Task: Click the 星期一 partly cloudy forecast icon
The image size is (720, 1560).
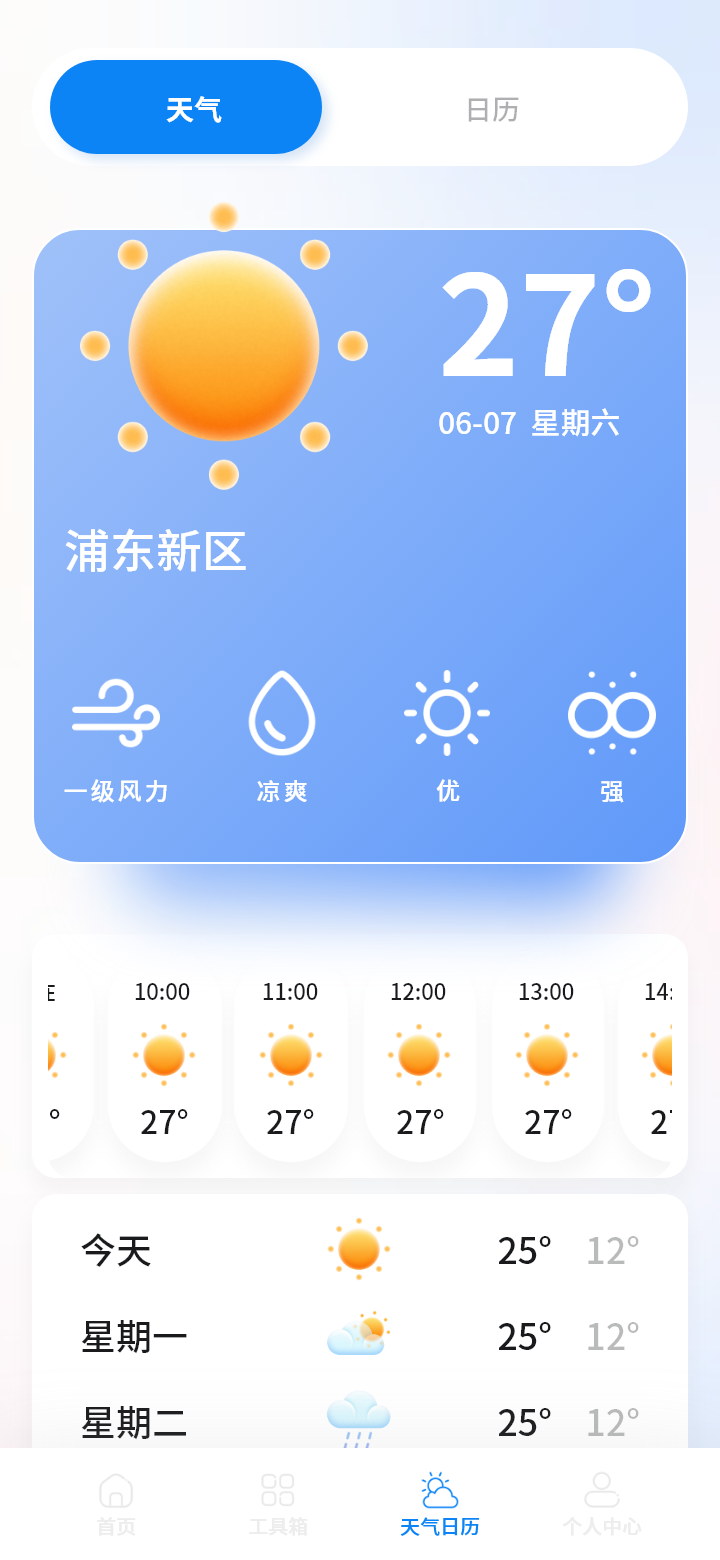Action: tap(360, 1334)
